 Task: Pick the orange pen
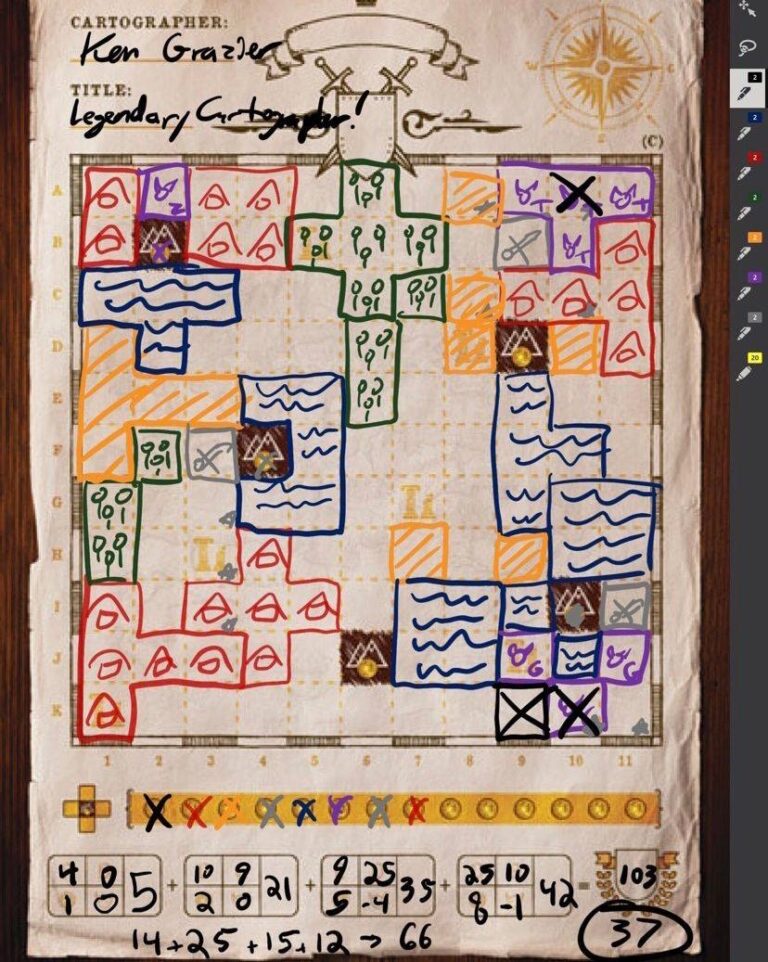tap(747, 246)
